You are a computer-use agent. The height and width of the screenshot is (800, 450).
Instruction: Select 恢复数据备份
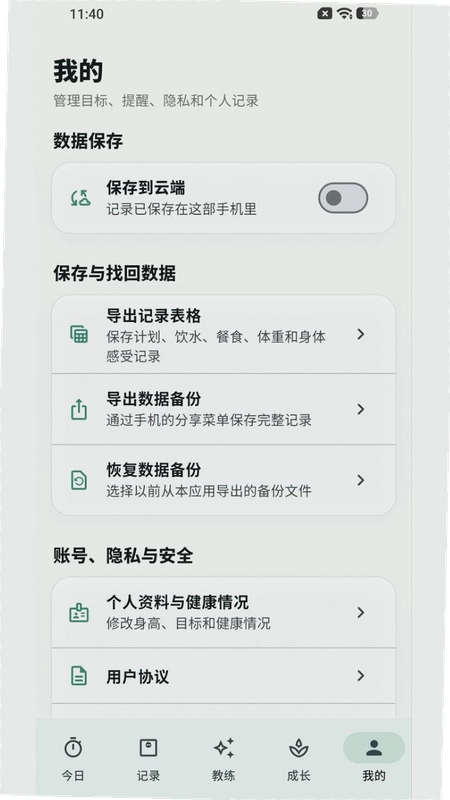point(223,480)
